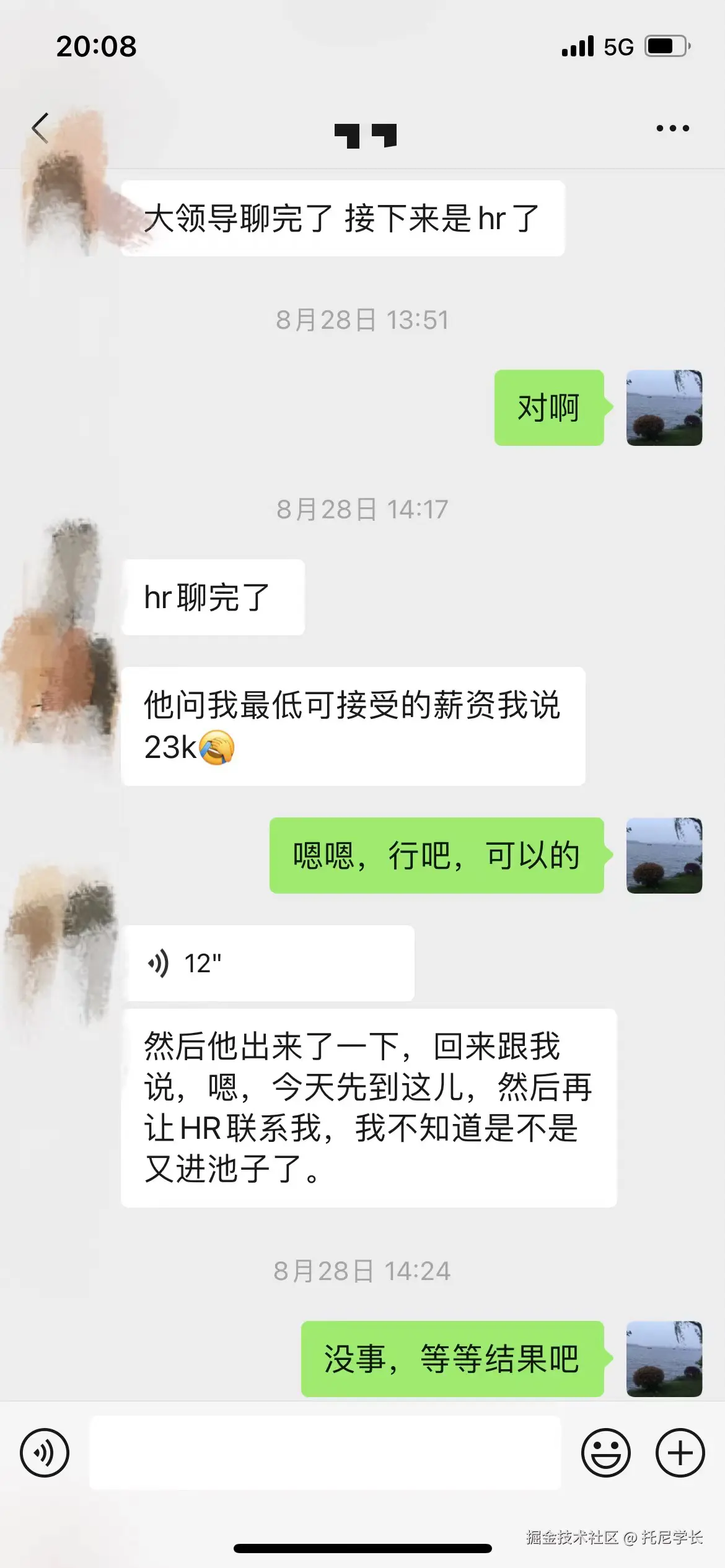This screenshot has height=1568, width=725.
Task: Tap your avatar next to '对啊'
Action: point(664,409)
